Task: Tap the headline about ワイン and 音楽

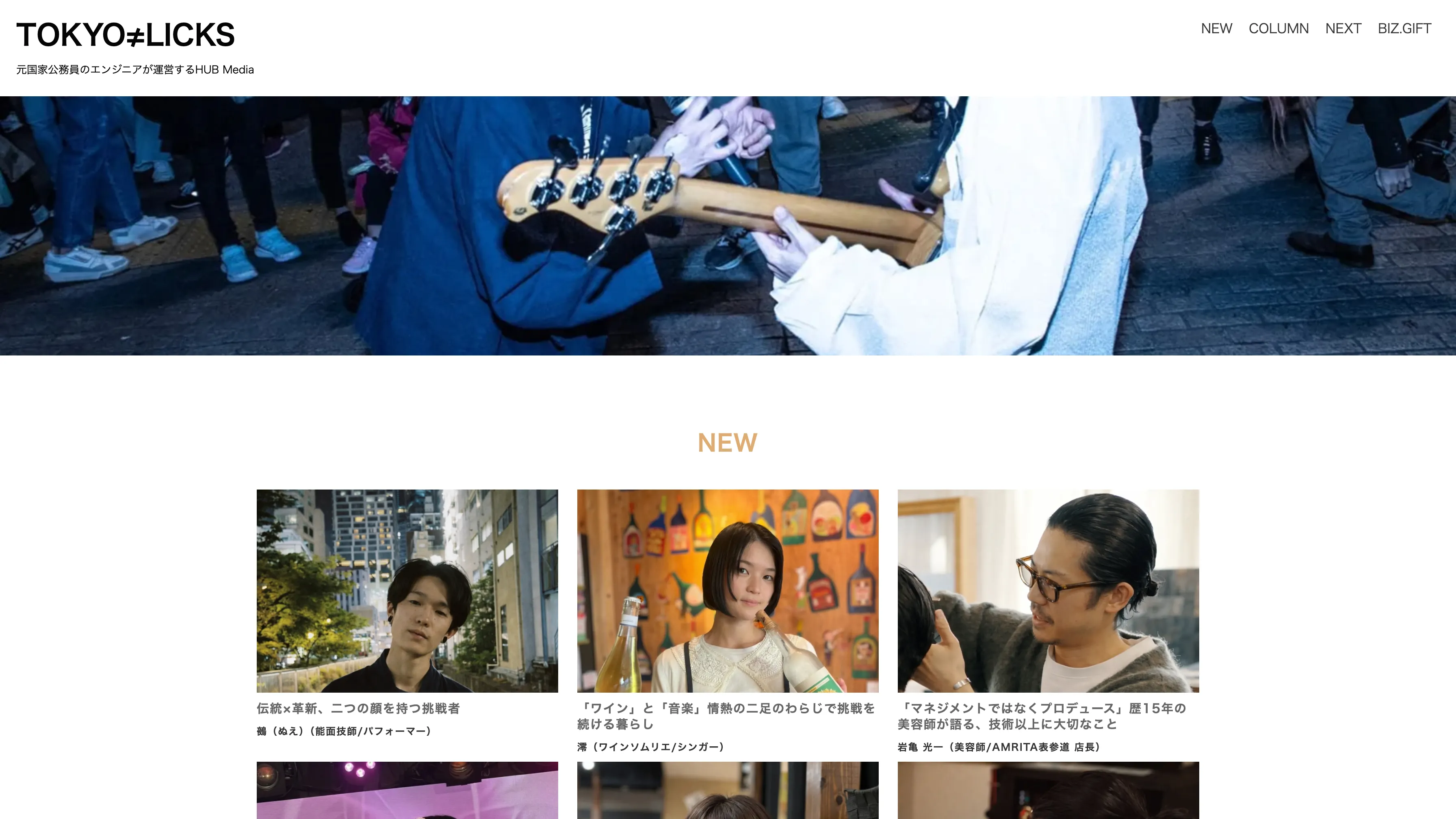Action: click(726, 715)
